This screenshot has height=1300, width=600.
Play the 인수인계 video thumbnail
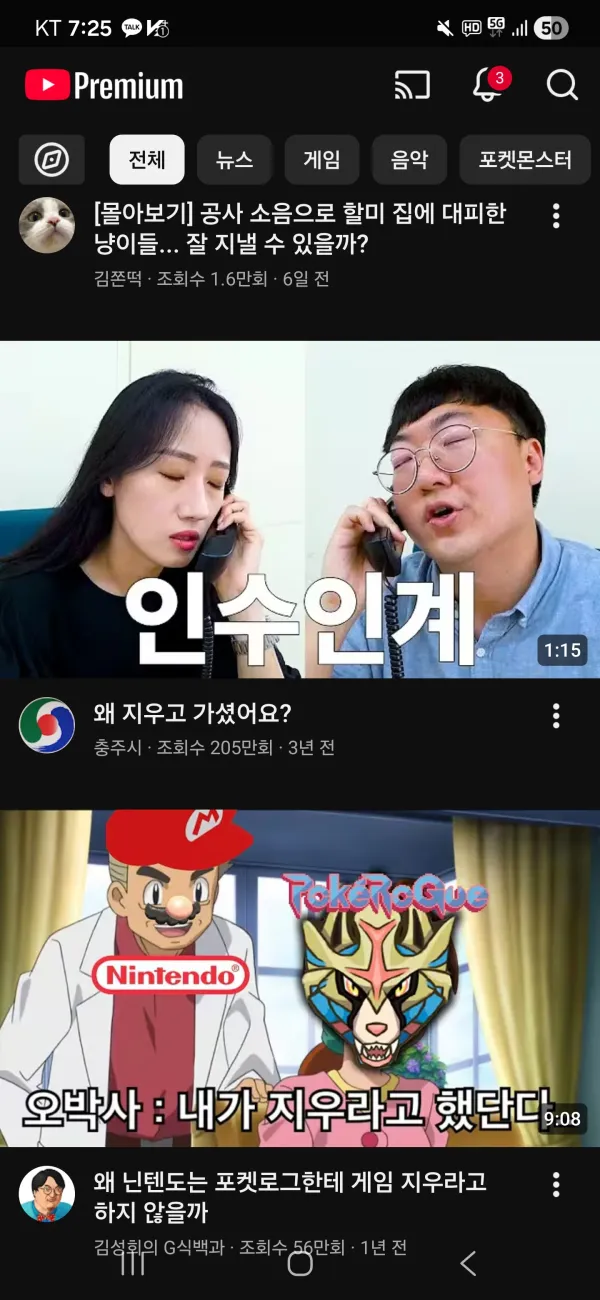300,509
